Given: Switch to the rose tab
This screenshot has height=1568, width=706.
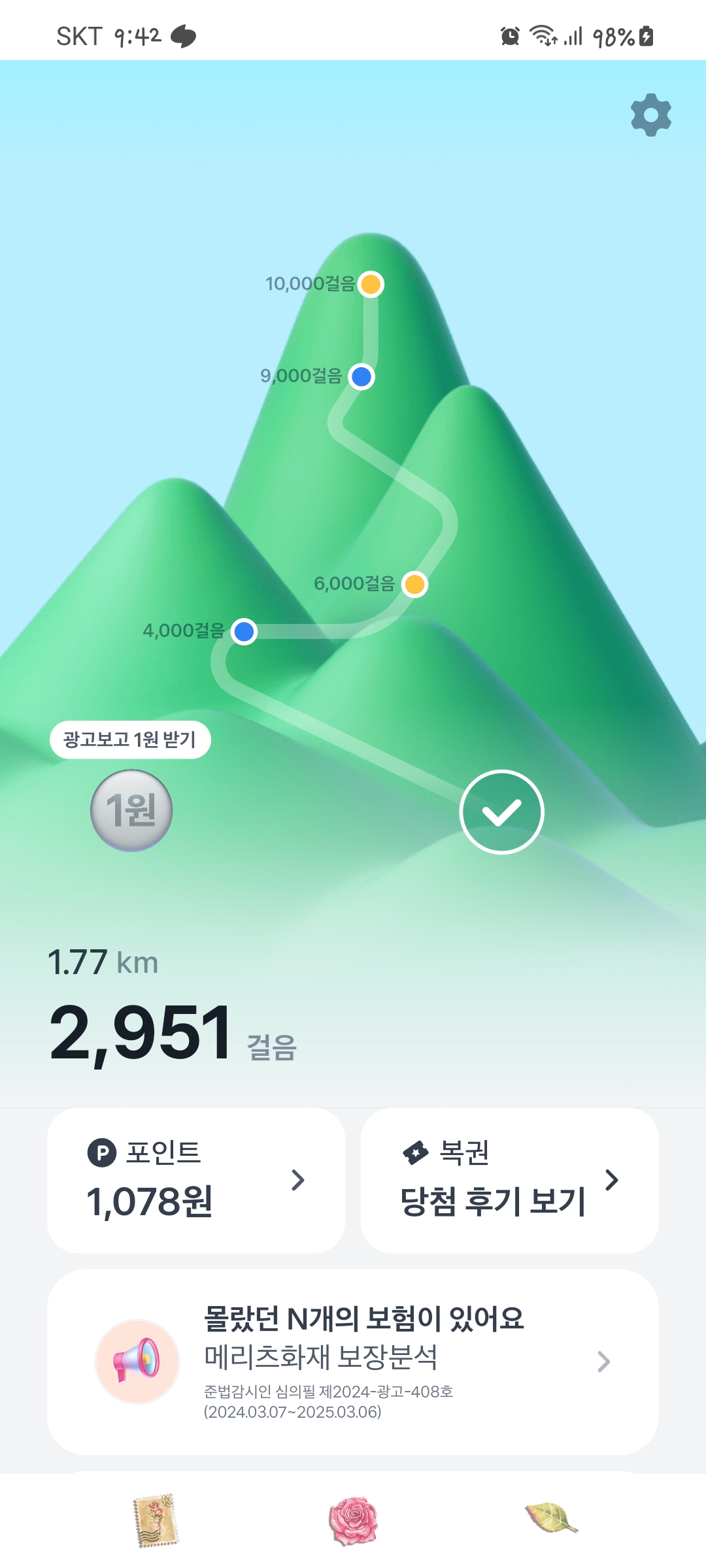Looking at the screenshot, I should tap(353, 1521).
